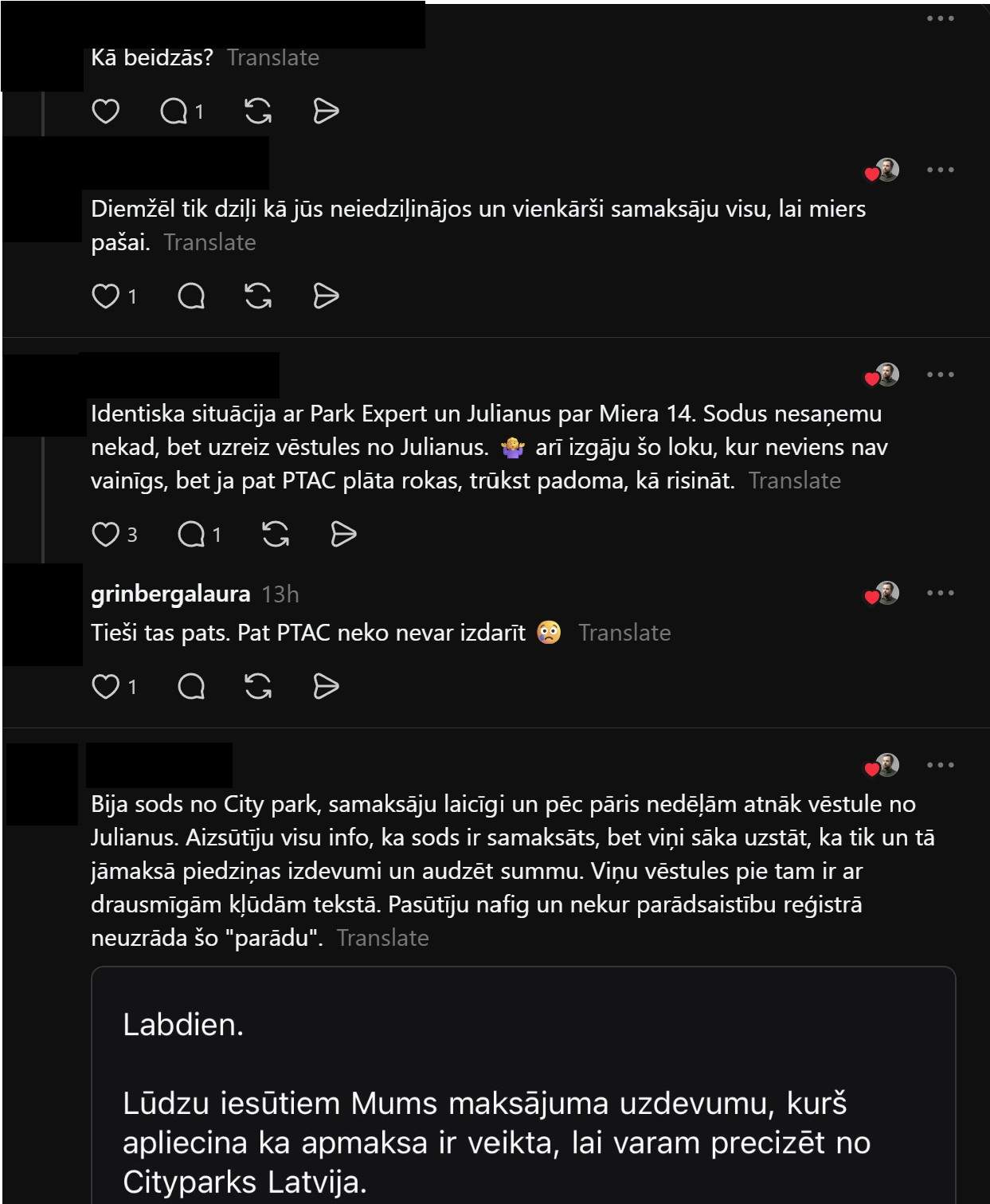Translate the 'Diemžēl tik dziļi' comment
The width and height of the screenshot is (990, 1204).
tap(209, 242)
